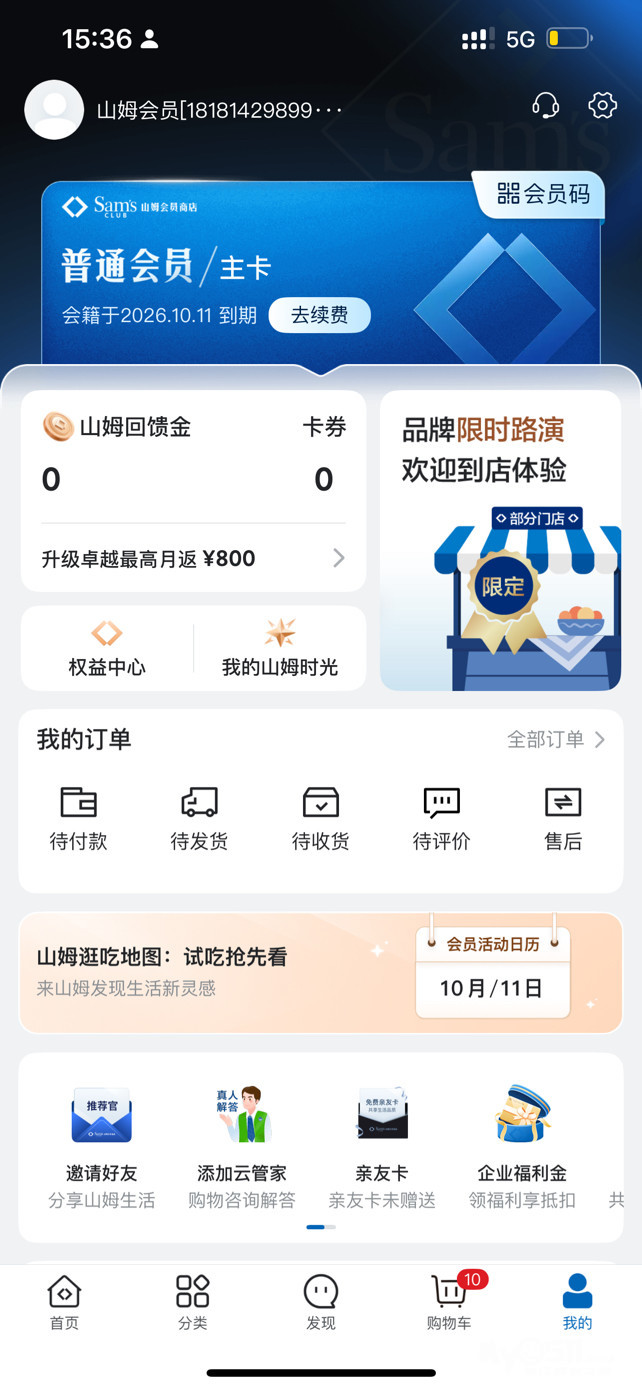
Task: Open 升级卓越最高月返 ¥800 upgrade link
Action: point(193,558)
